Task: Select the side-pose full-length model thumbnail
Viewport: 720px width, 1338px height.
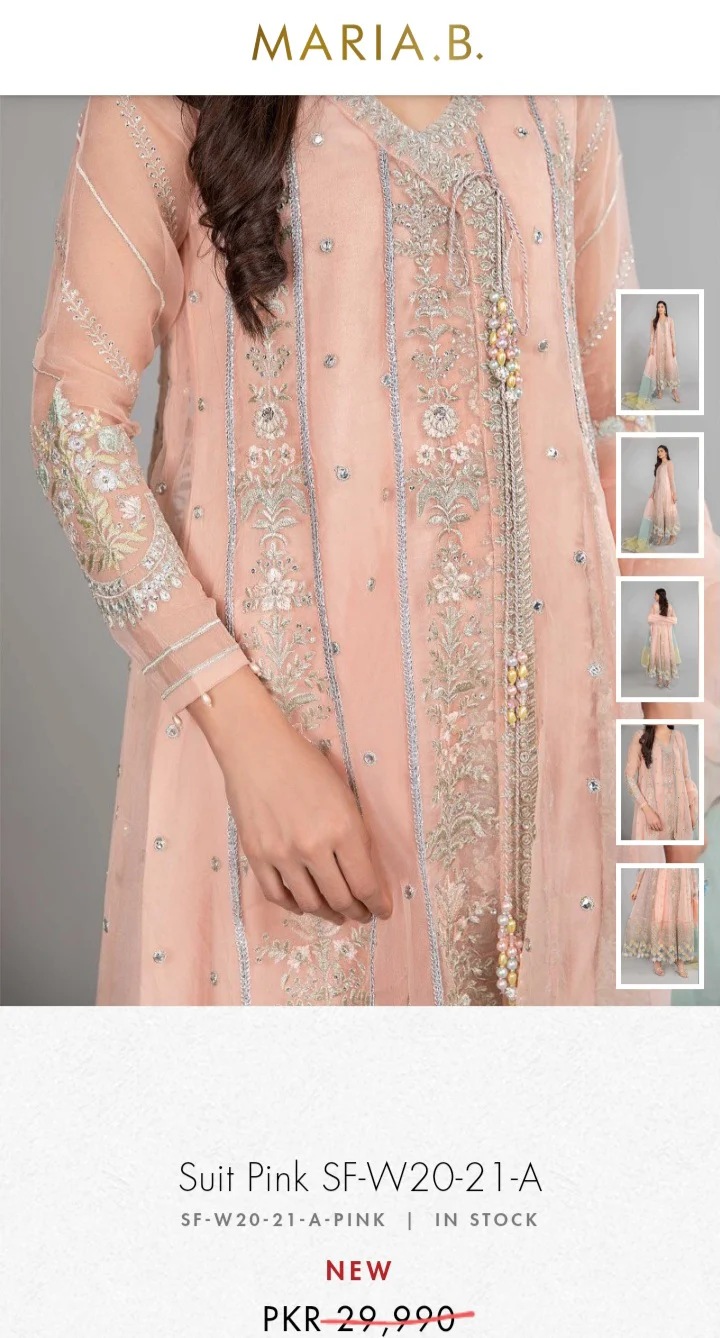Action: click(660, 495)
